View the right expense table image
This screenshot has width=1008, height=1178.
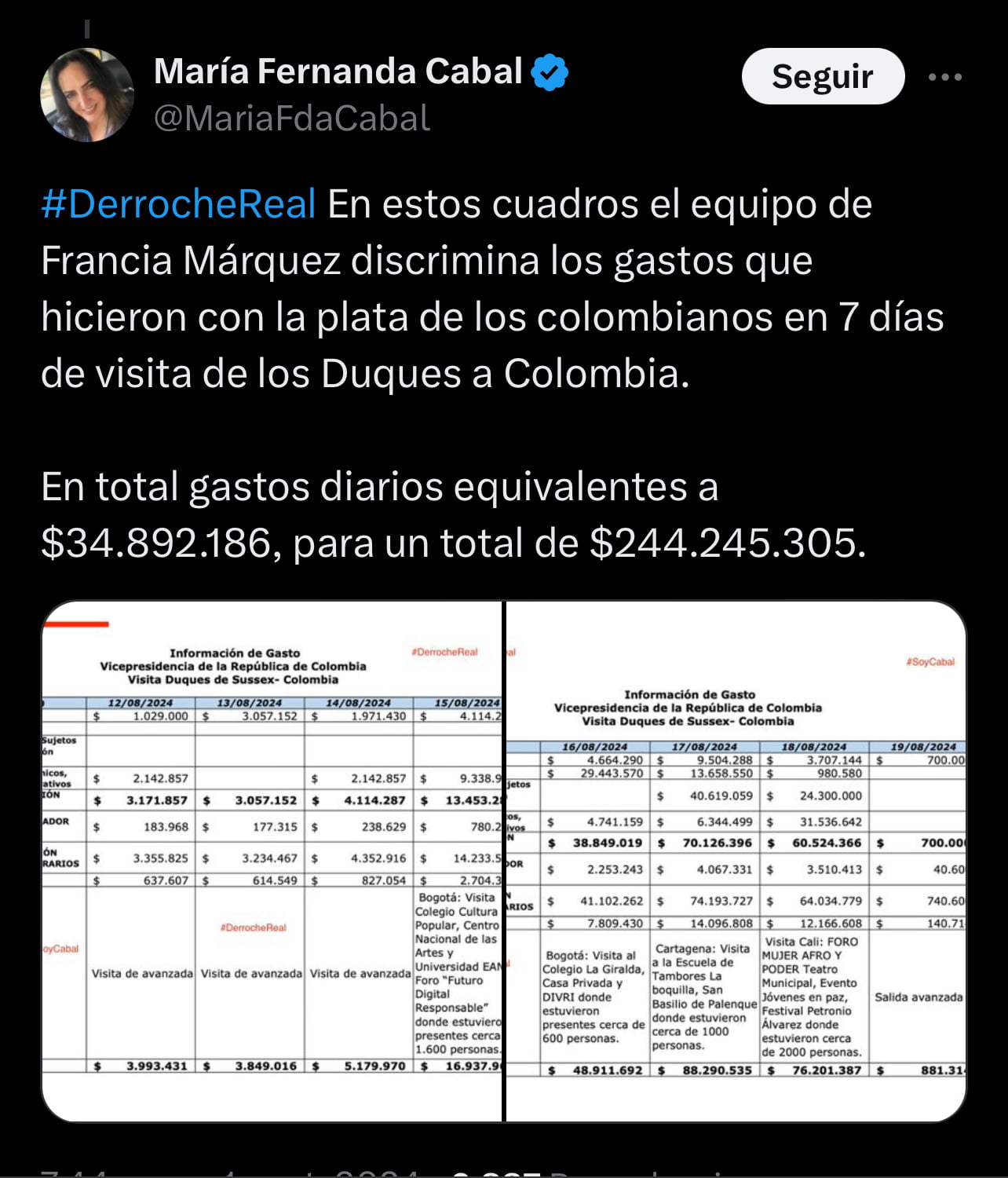point(736,861)
